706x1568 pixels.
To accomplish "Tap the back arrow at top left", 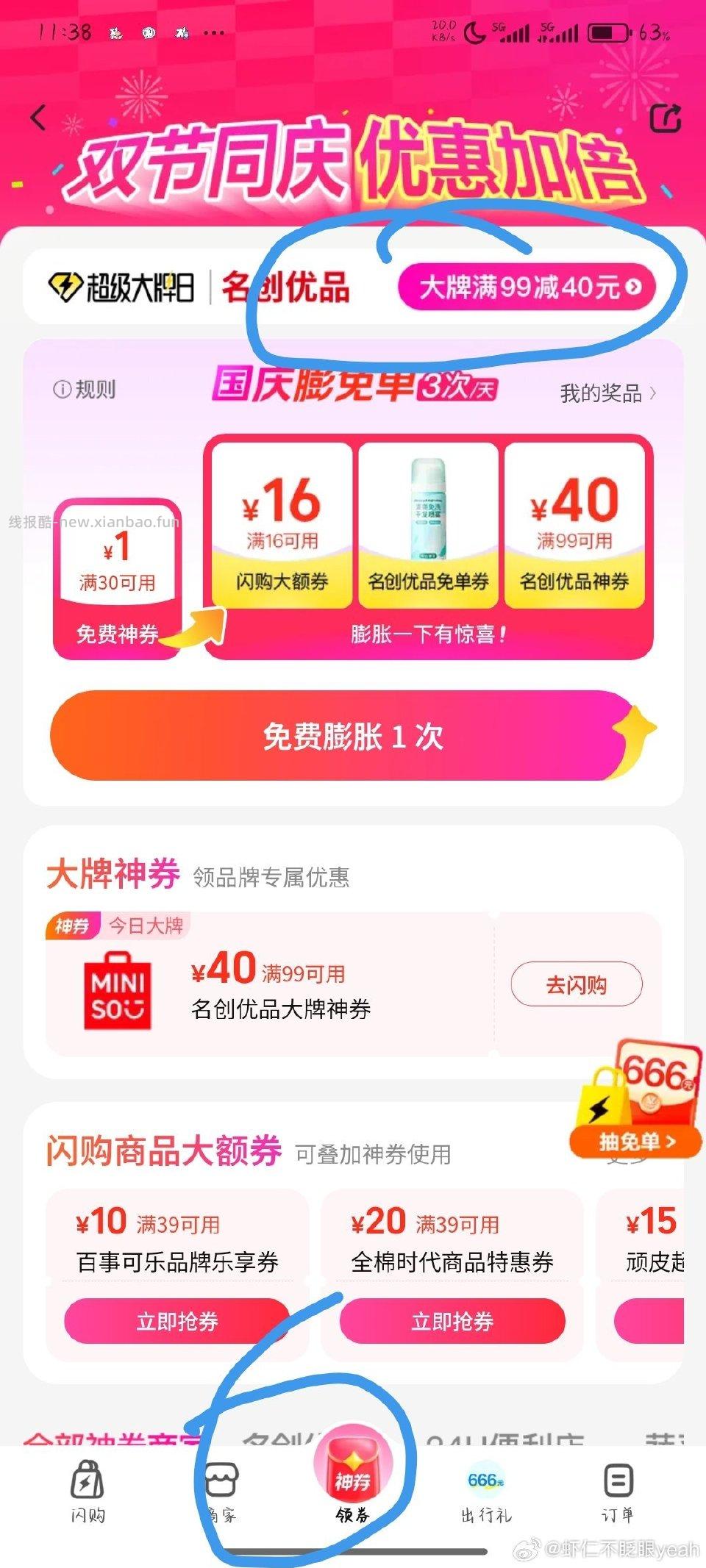I will [35, 118].
